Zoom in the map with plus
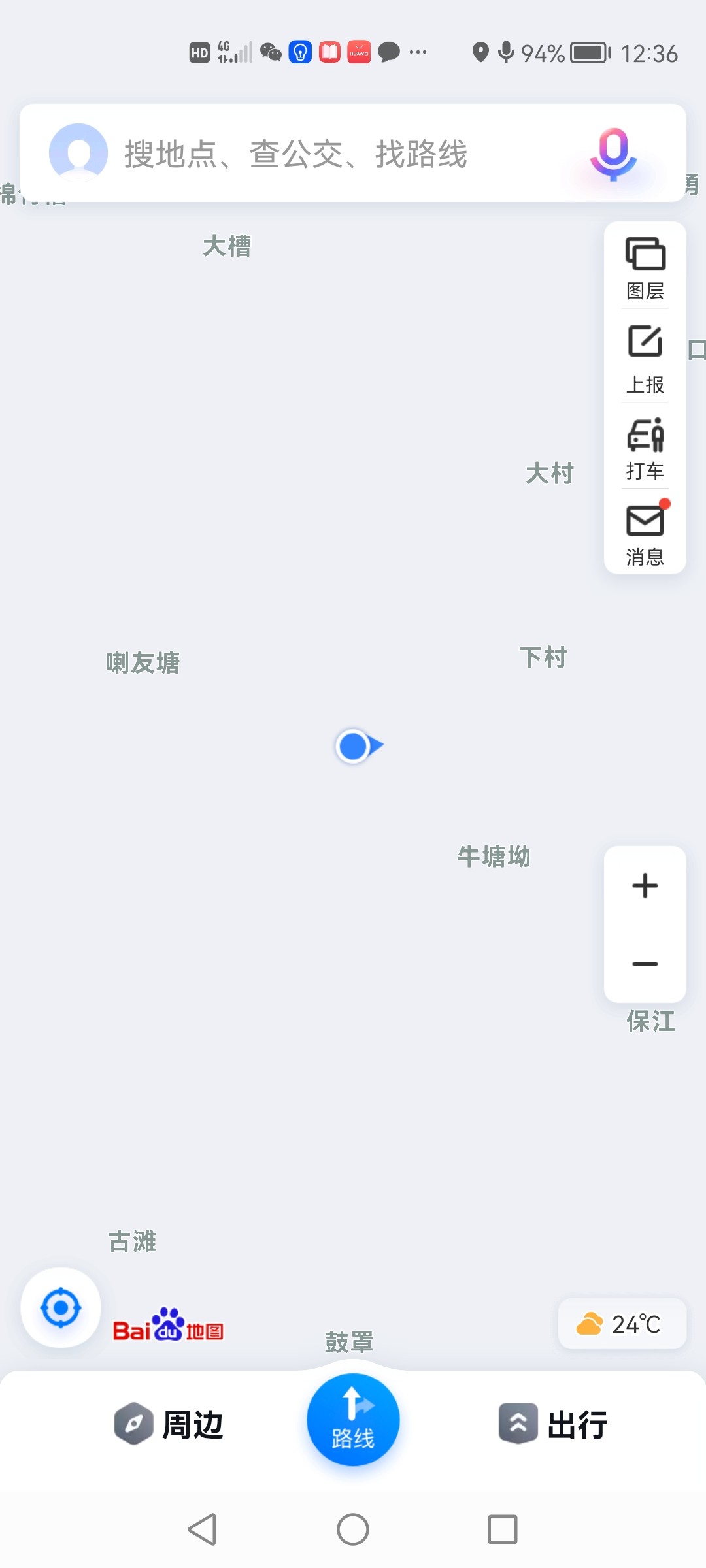706x1568 pixels. (x=645, y=886)
